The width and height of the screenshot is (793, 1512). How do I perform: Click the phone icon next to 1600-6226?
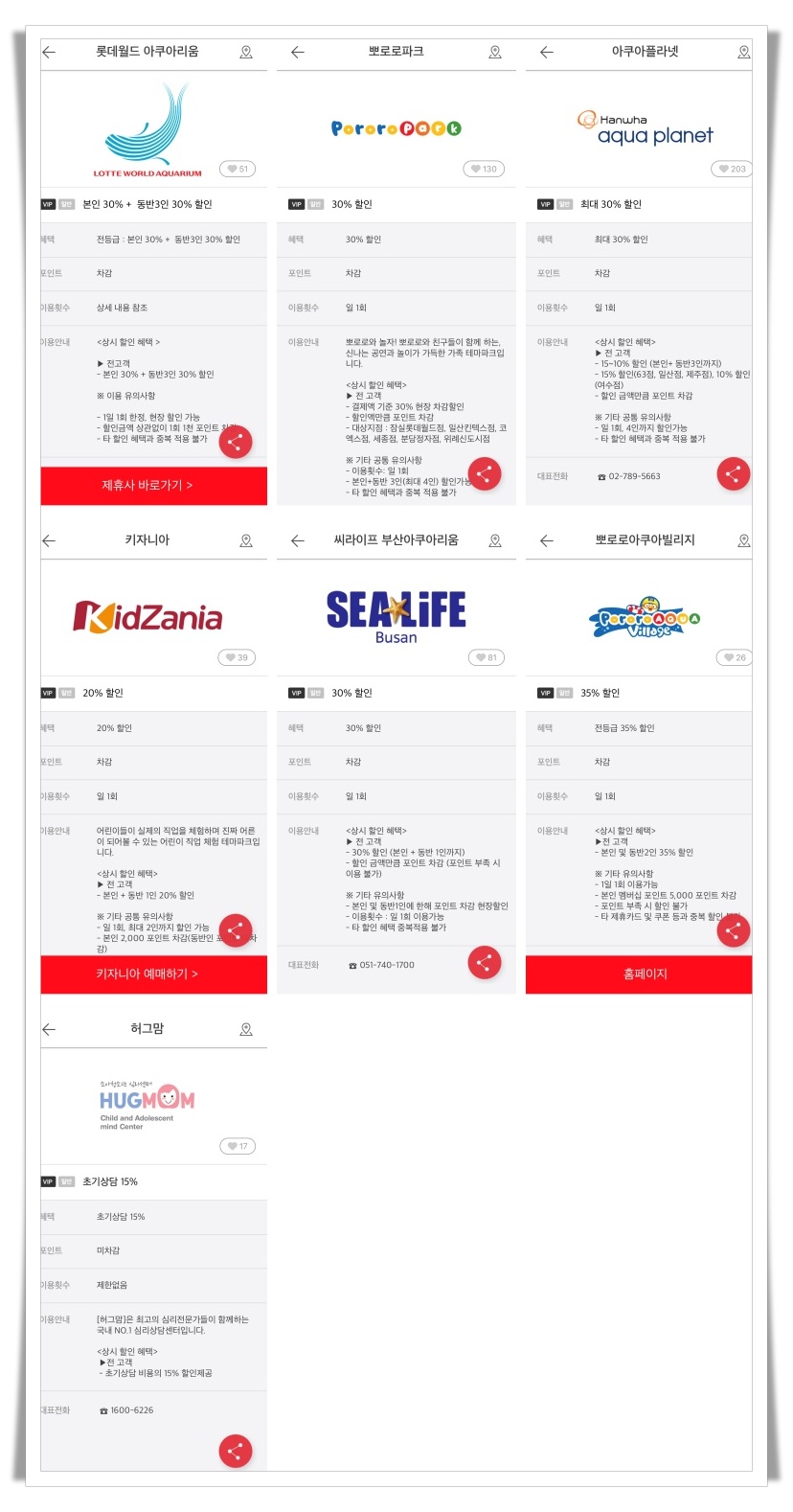pos(102,1410)
